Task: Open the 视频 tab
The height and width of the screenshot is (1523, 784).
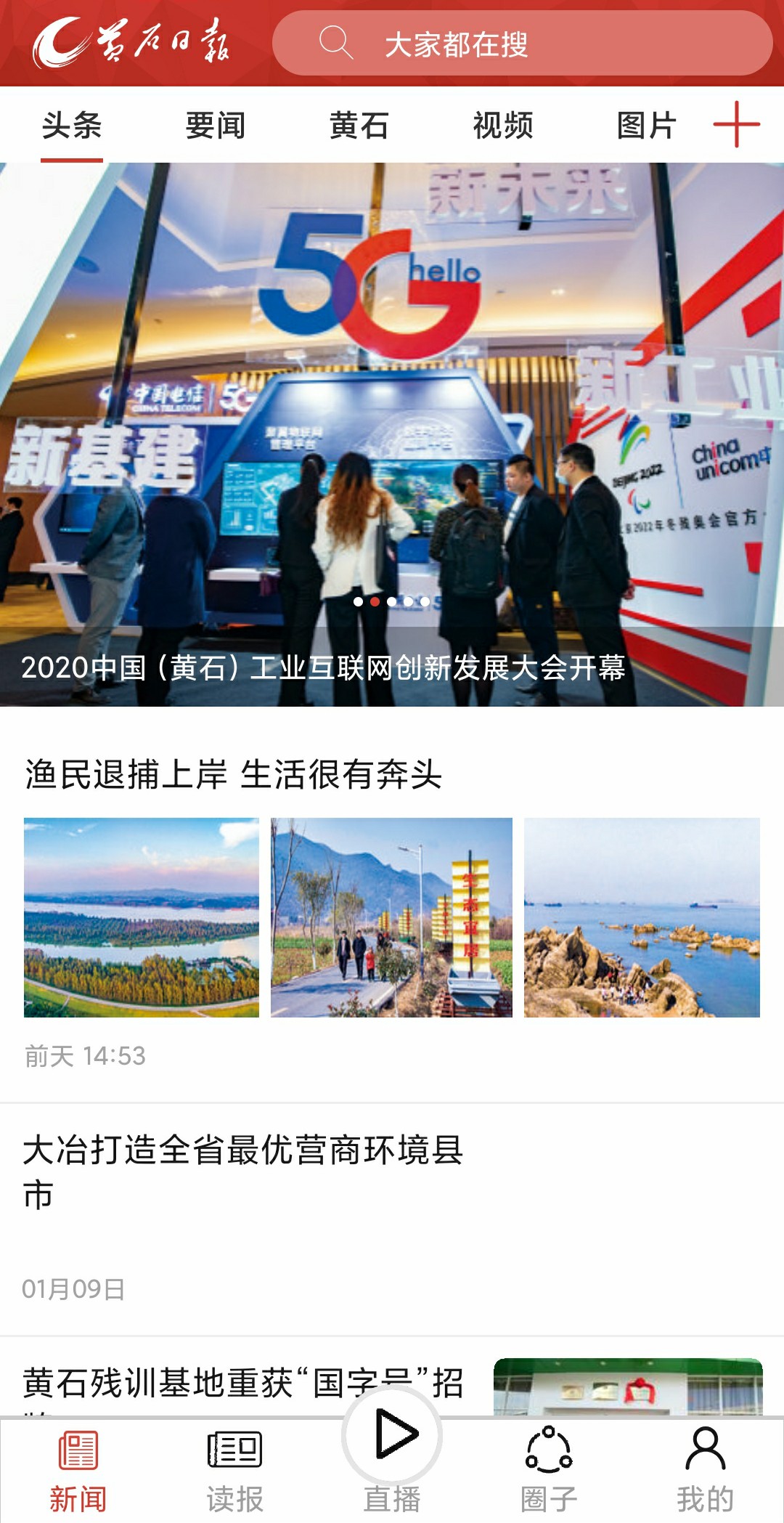Action: click(502, 125)
